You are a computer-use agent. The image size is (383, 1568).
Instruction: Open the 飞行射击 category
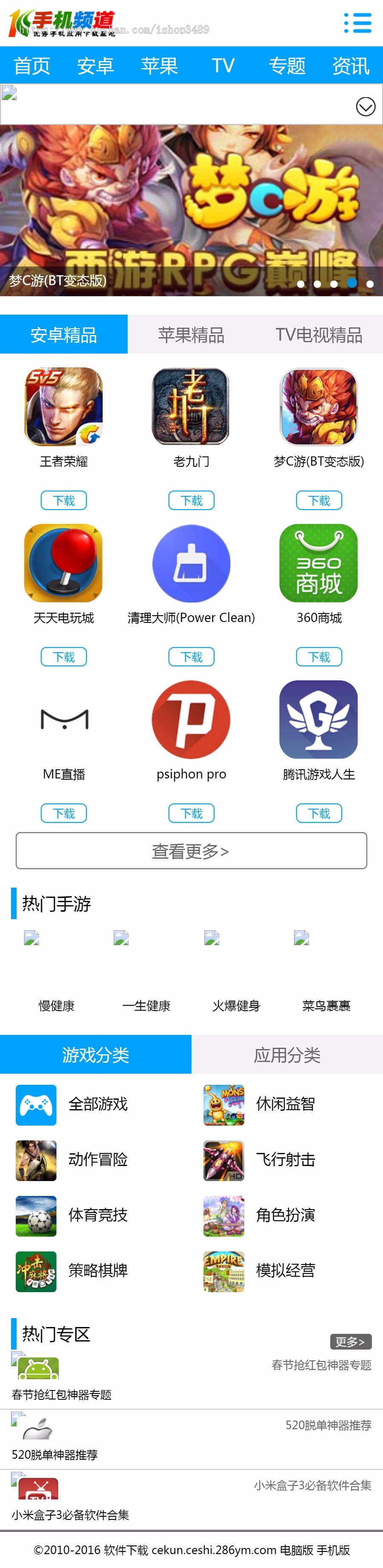[285, 1160]
